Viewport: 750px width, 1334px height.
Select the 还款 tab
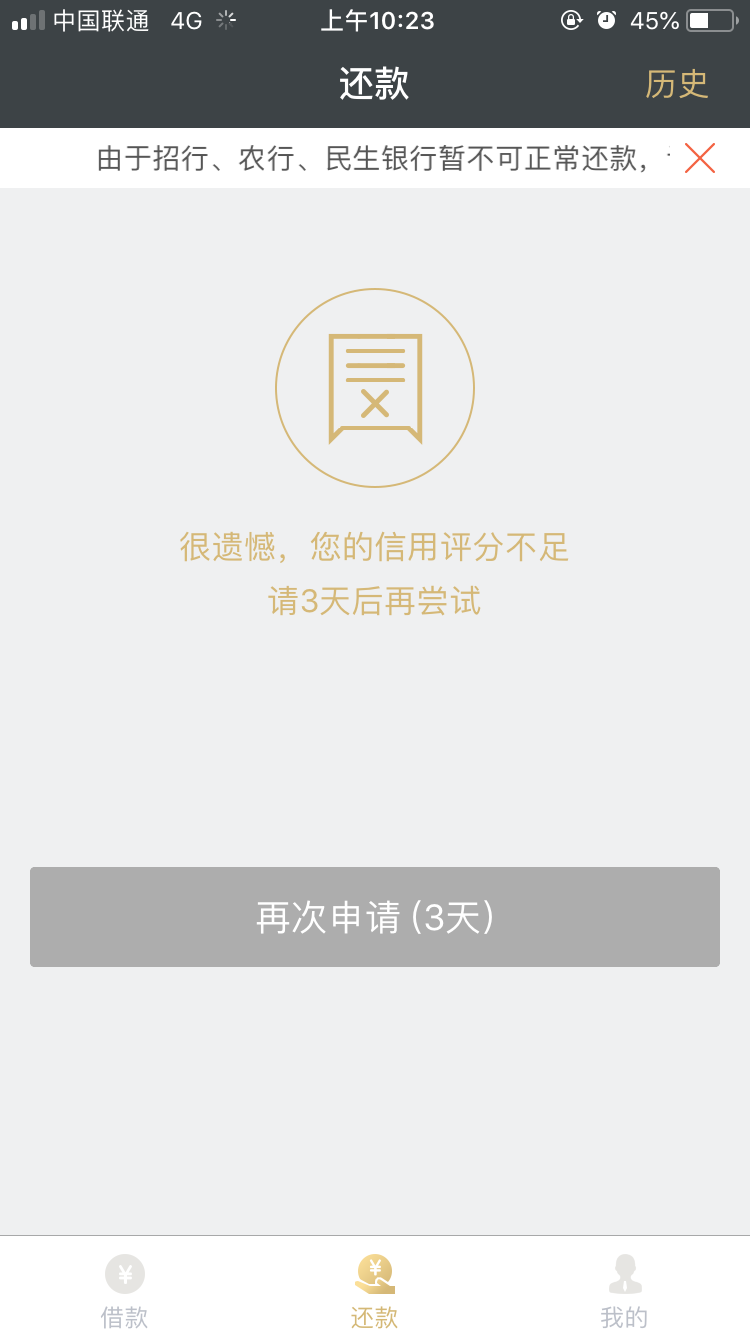click(x=375, y=1291)
